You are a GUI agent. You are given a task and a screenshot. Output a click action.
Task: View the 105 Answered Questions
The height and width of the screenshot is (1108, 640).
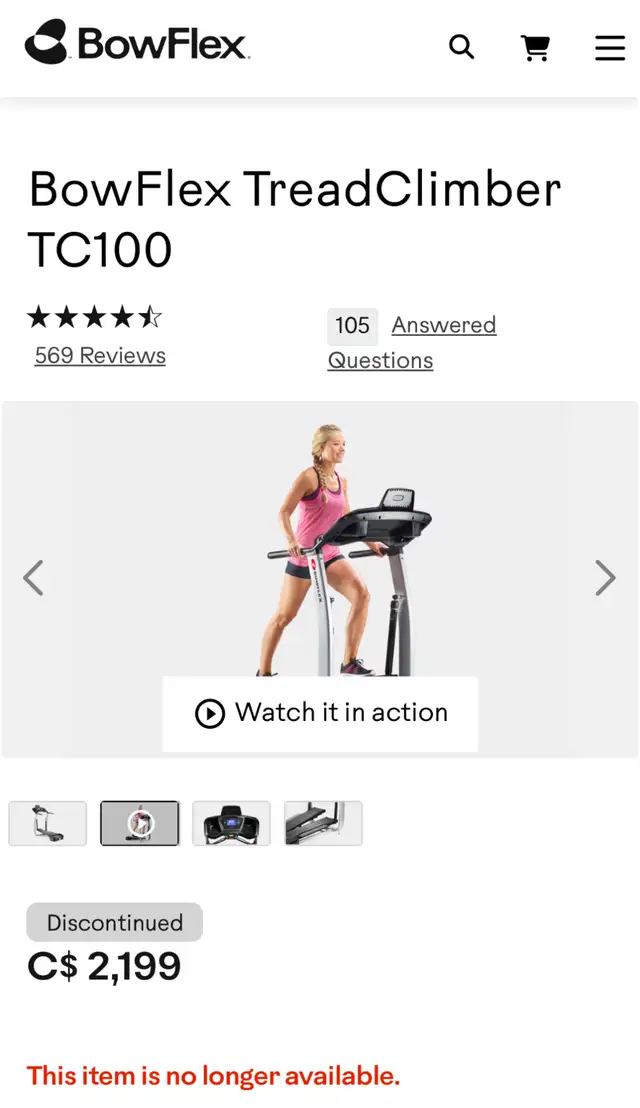click(412, 342)
